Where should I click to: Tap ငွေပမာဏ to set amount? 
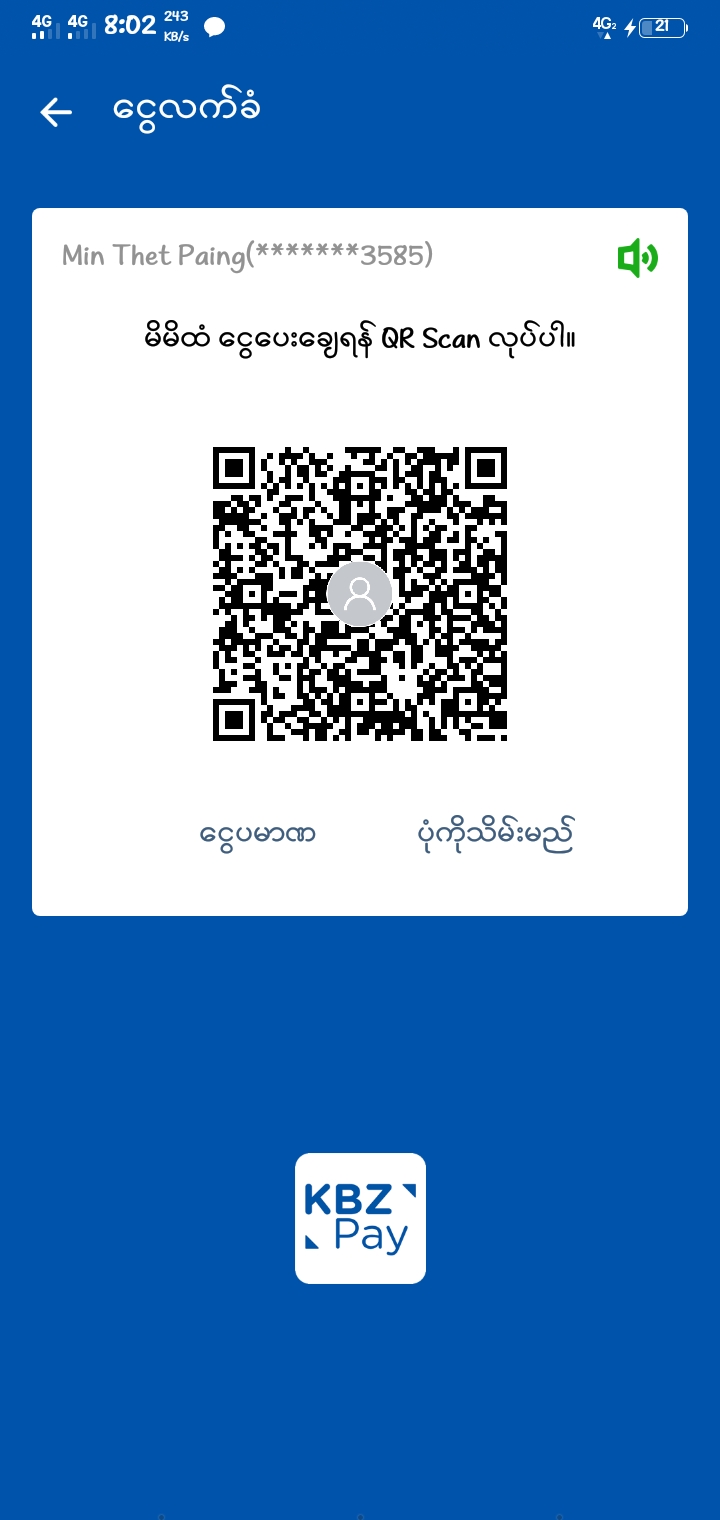(x=258, y=834)
